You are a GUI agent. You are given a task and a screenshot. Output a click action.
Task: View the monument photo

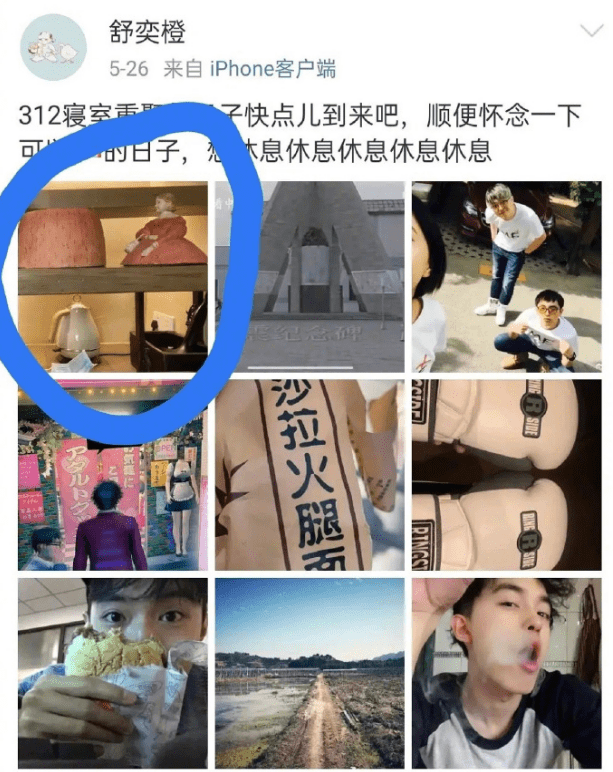tap(310, 276)
